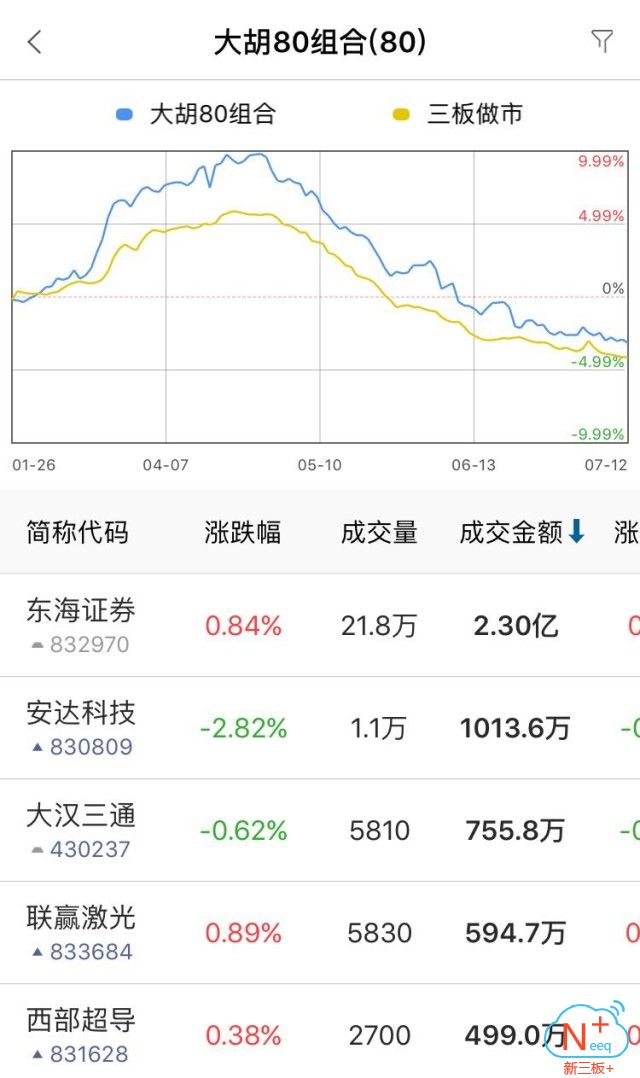This screenshot has height=1078, width=640.
Task: Toggle sort on 成交金额 column
Action: click(x=522, y=532)
